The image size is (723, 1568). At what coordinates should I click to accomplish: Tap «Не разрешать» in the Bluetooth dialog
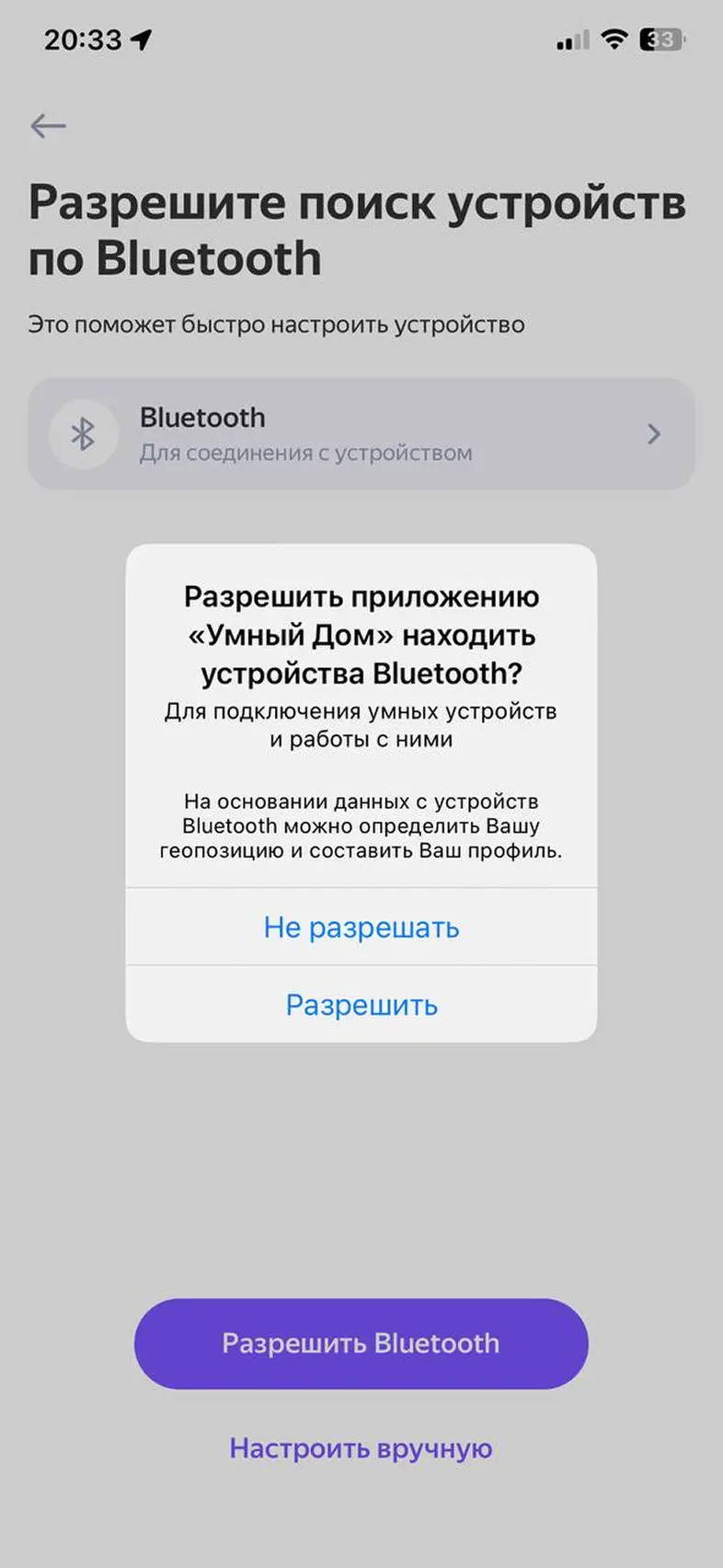point(361,927)
